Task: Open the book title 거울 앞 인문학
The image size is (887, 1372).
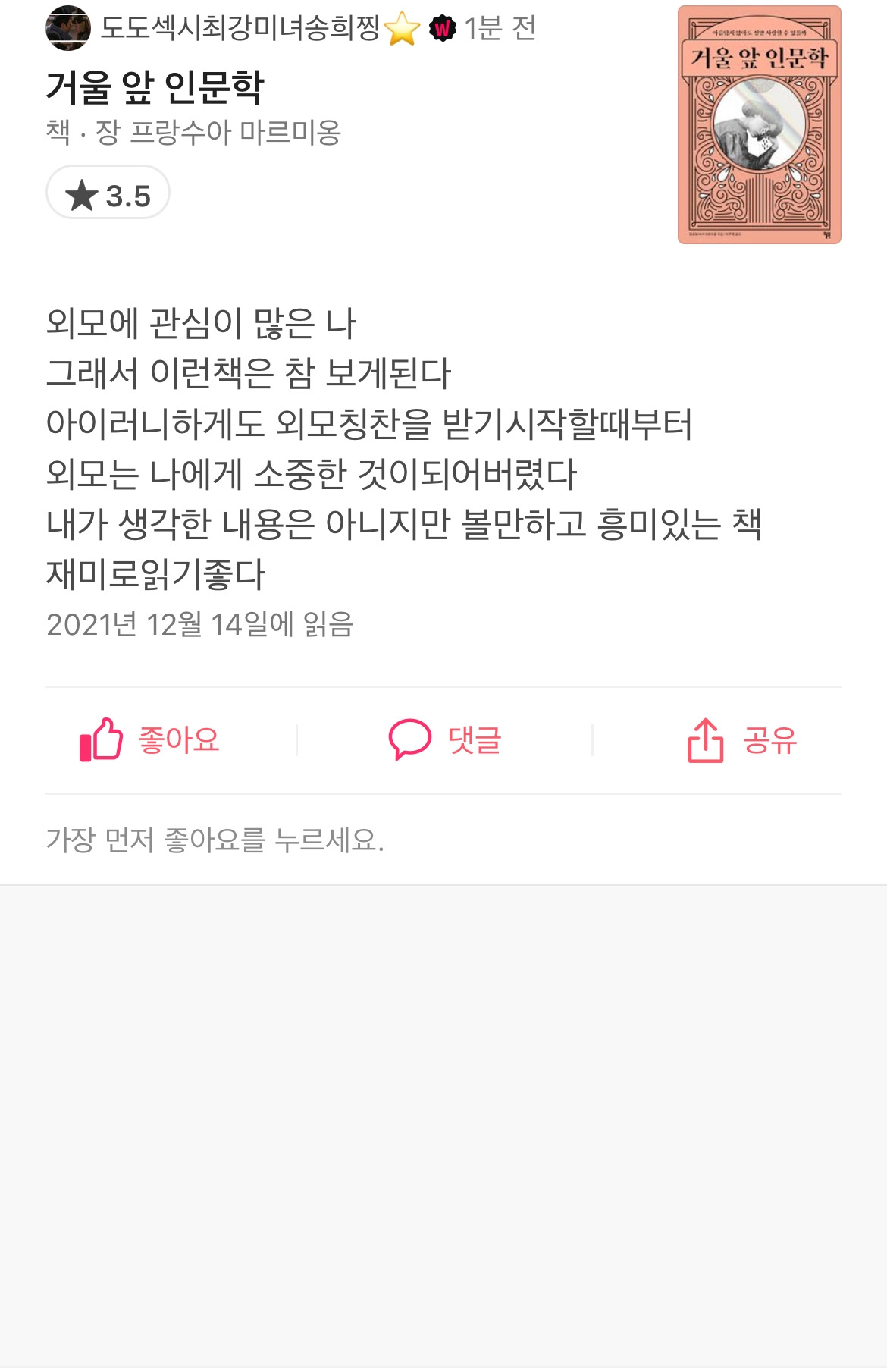Action: click(155, 86)
